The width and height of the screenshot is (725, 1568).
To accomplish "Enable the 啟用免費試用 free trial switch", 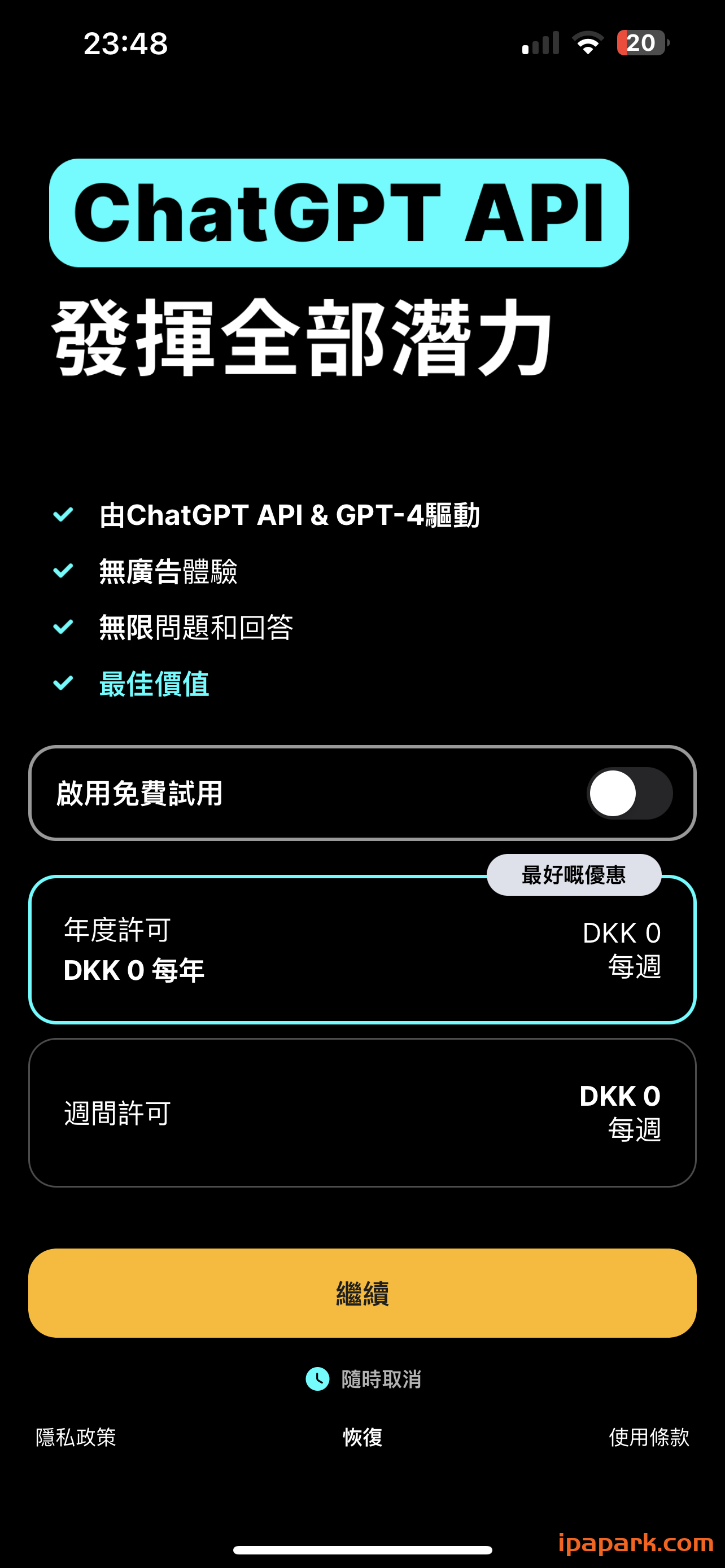I will [x=629, y=793].
